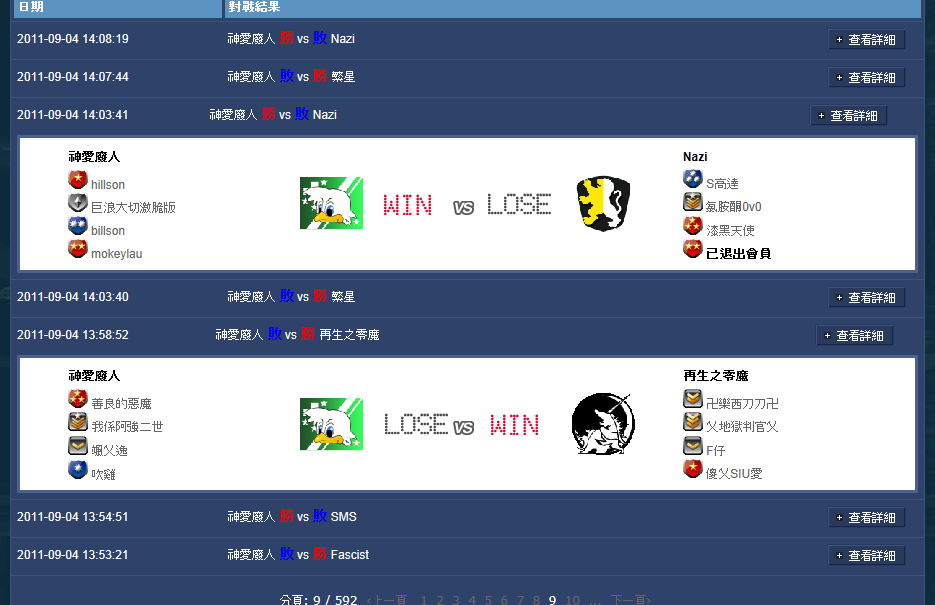
Task: Open 查看詳細 for the 14:03:40 match
Action: [867, 298]
